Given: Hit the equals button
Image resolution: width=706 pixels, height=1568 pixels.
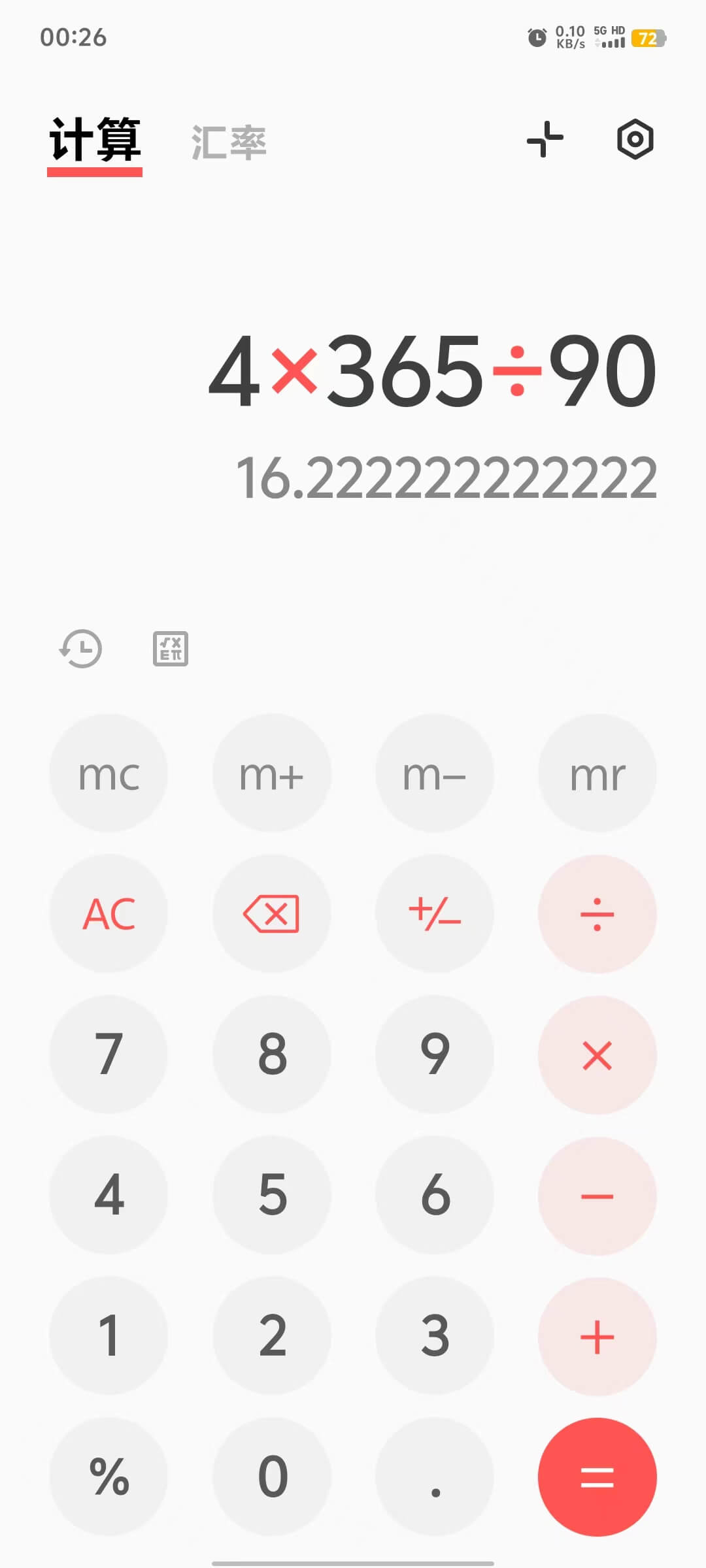Looking at the screenshot, I should coord(597,1477).
